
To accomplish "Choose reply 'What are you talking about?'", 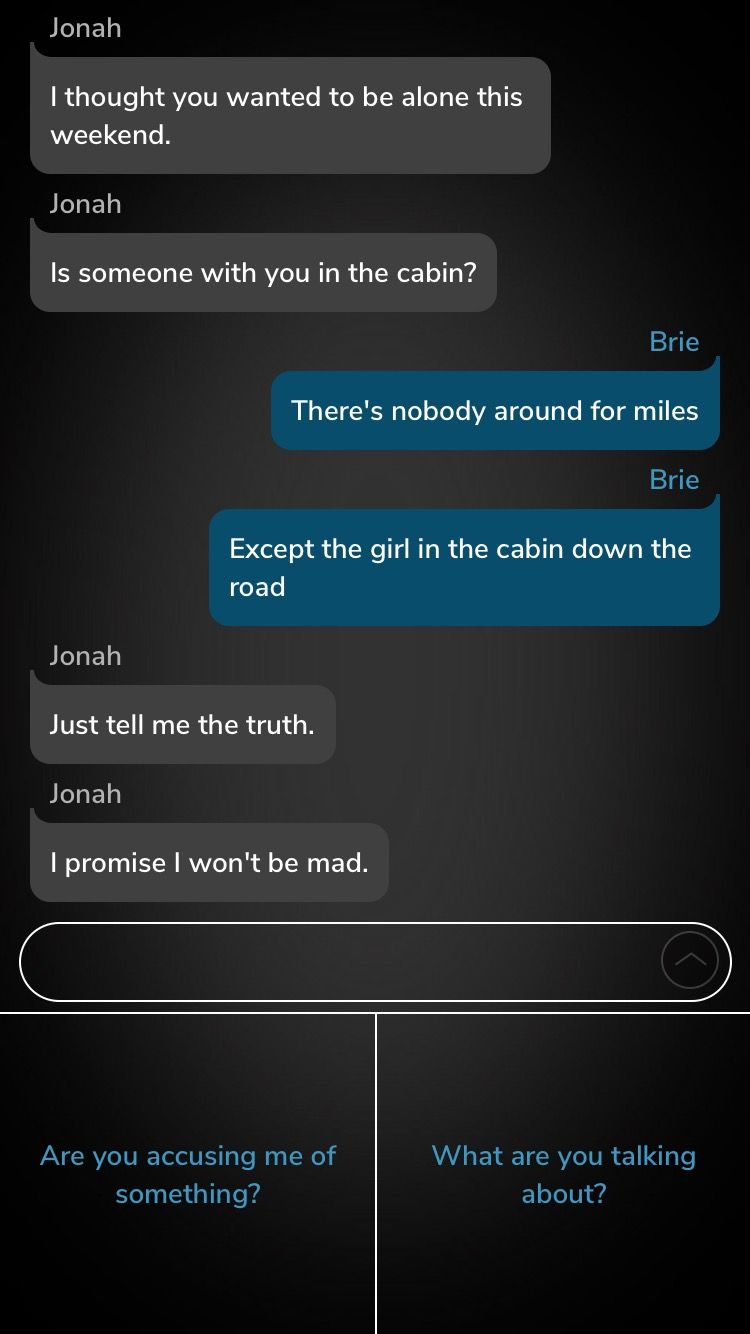I will tap(564, 1174).
